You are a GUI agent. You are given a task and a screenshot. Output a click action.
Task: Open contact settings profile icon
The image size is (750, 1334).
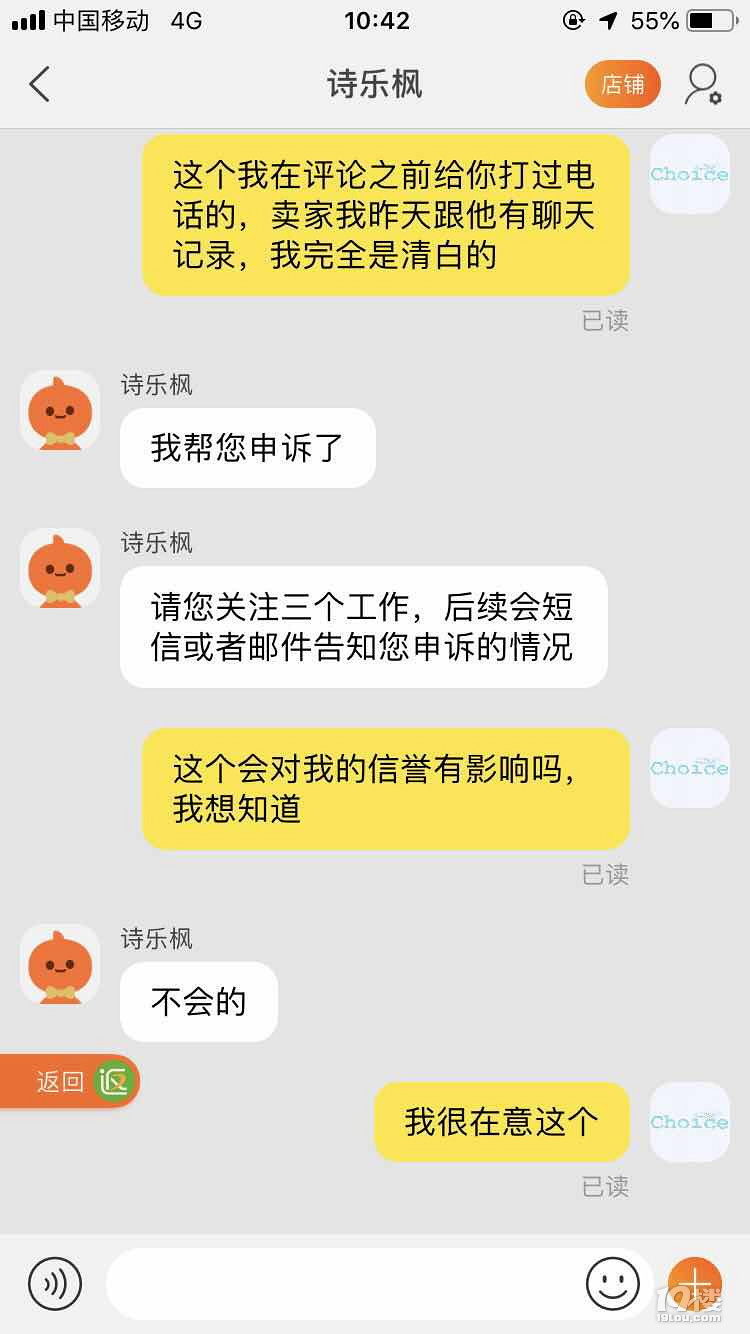(703, 84)
